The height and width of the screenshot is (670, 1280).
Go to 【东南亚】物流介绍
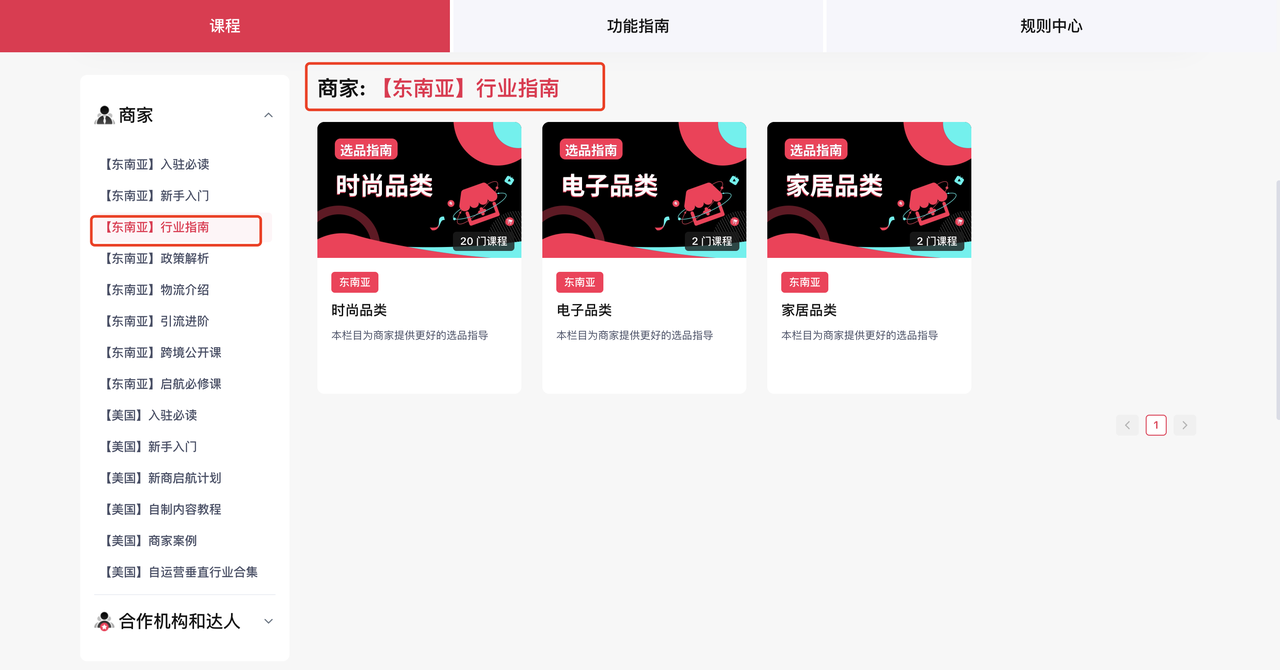coord(155,290)
